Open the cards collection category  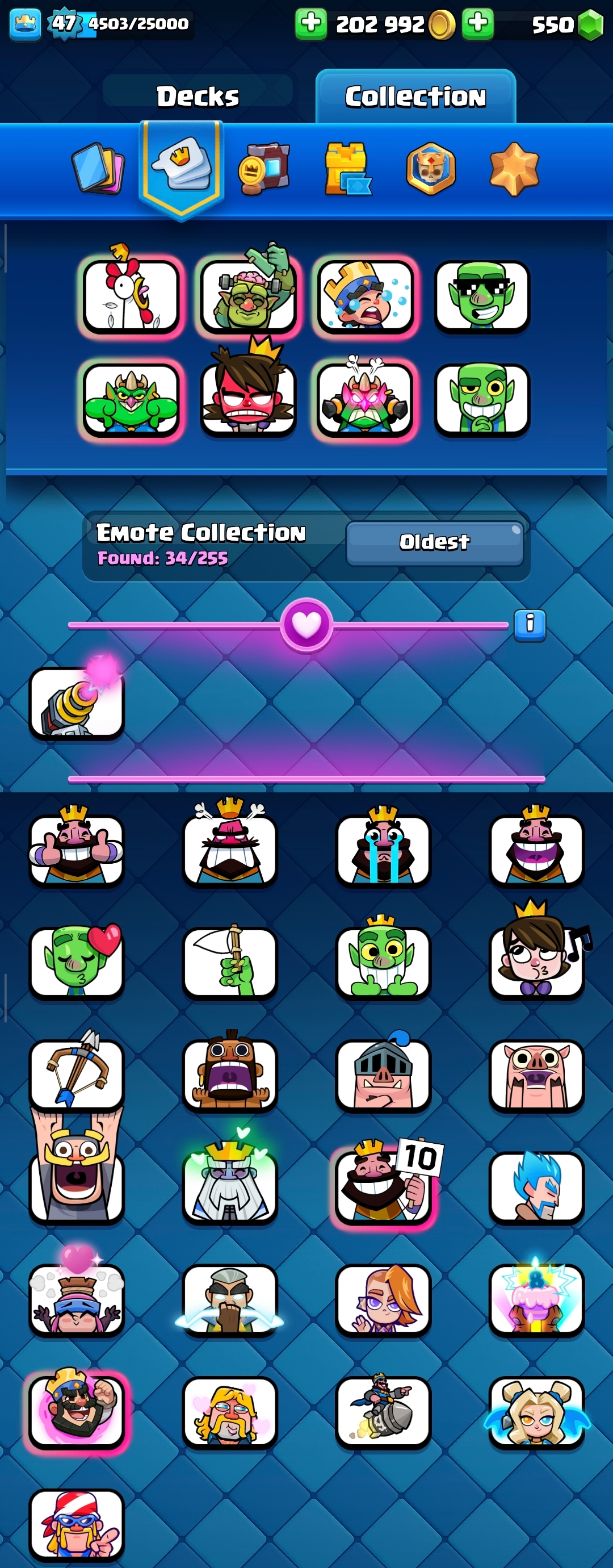pyautogui.click(x=97, y=168)
